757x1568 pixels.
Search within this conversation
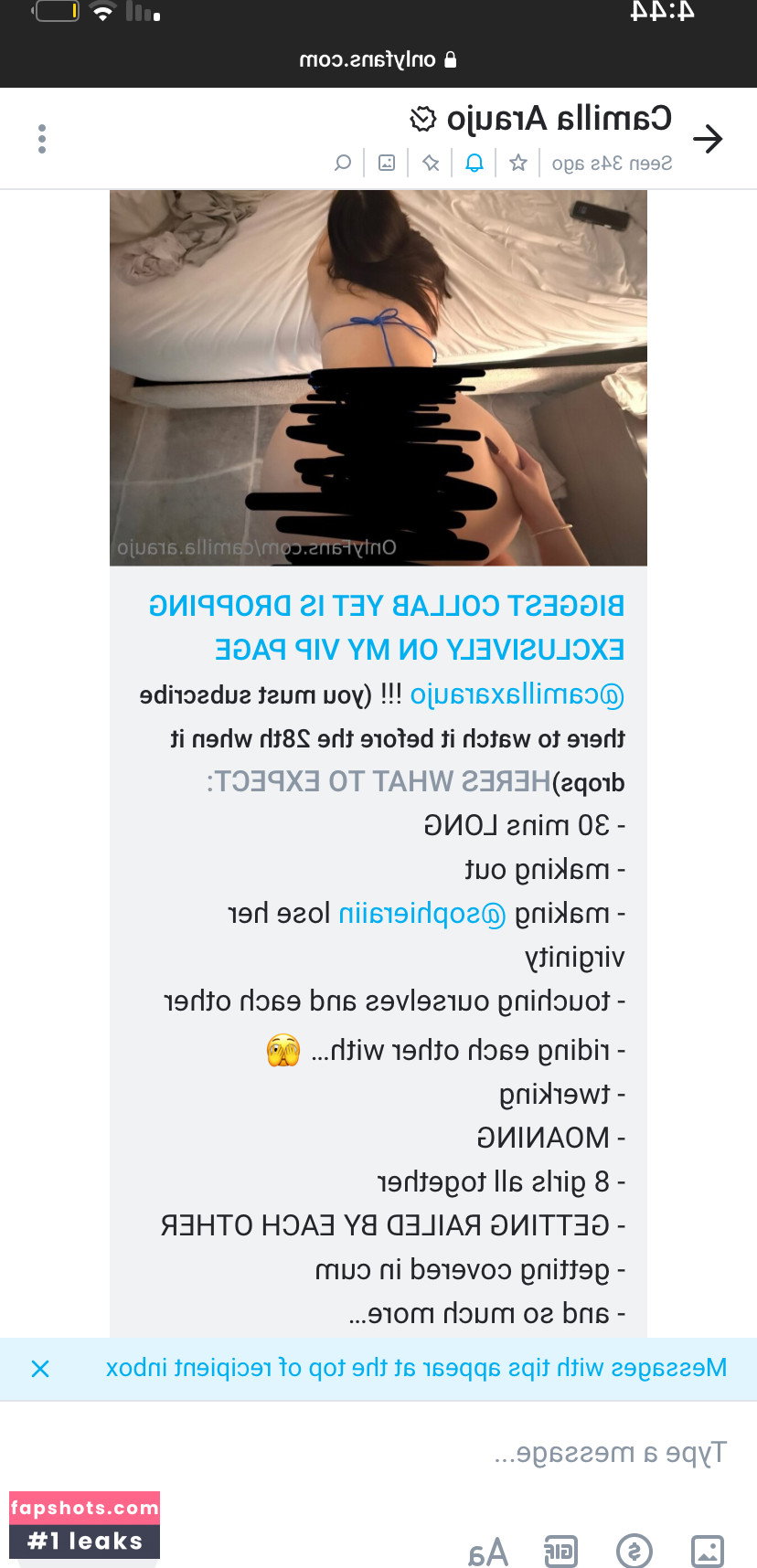point(343,163)
